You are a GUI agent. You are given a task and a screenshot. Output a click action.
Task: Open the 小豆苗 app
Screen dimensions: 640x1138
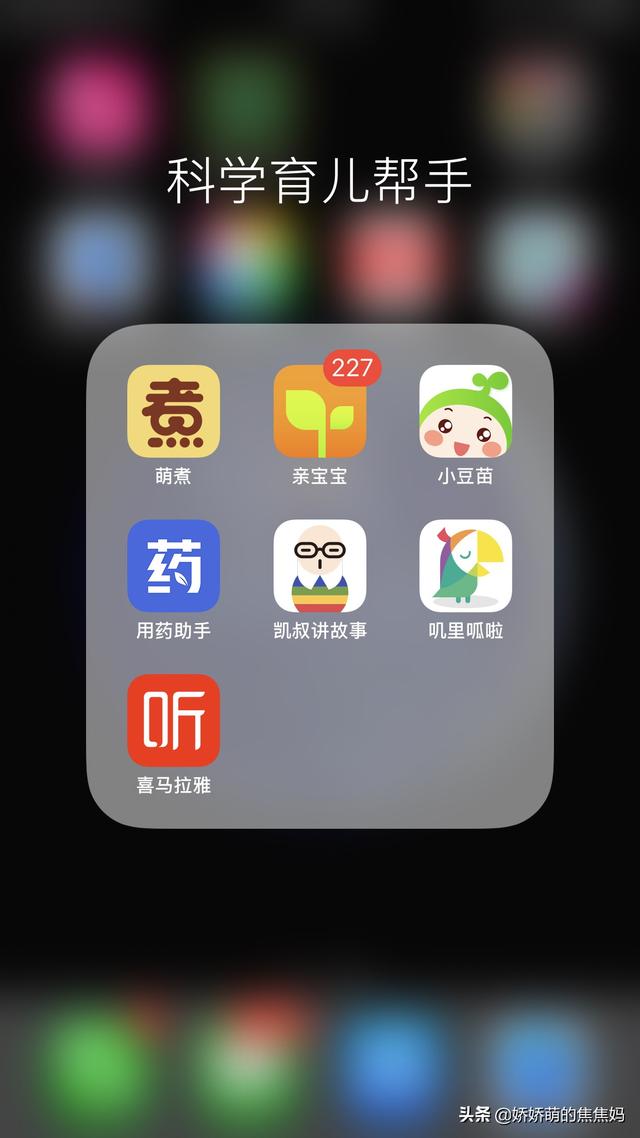pos(465,411)
